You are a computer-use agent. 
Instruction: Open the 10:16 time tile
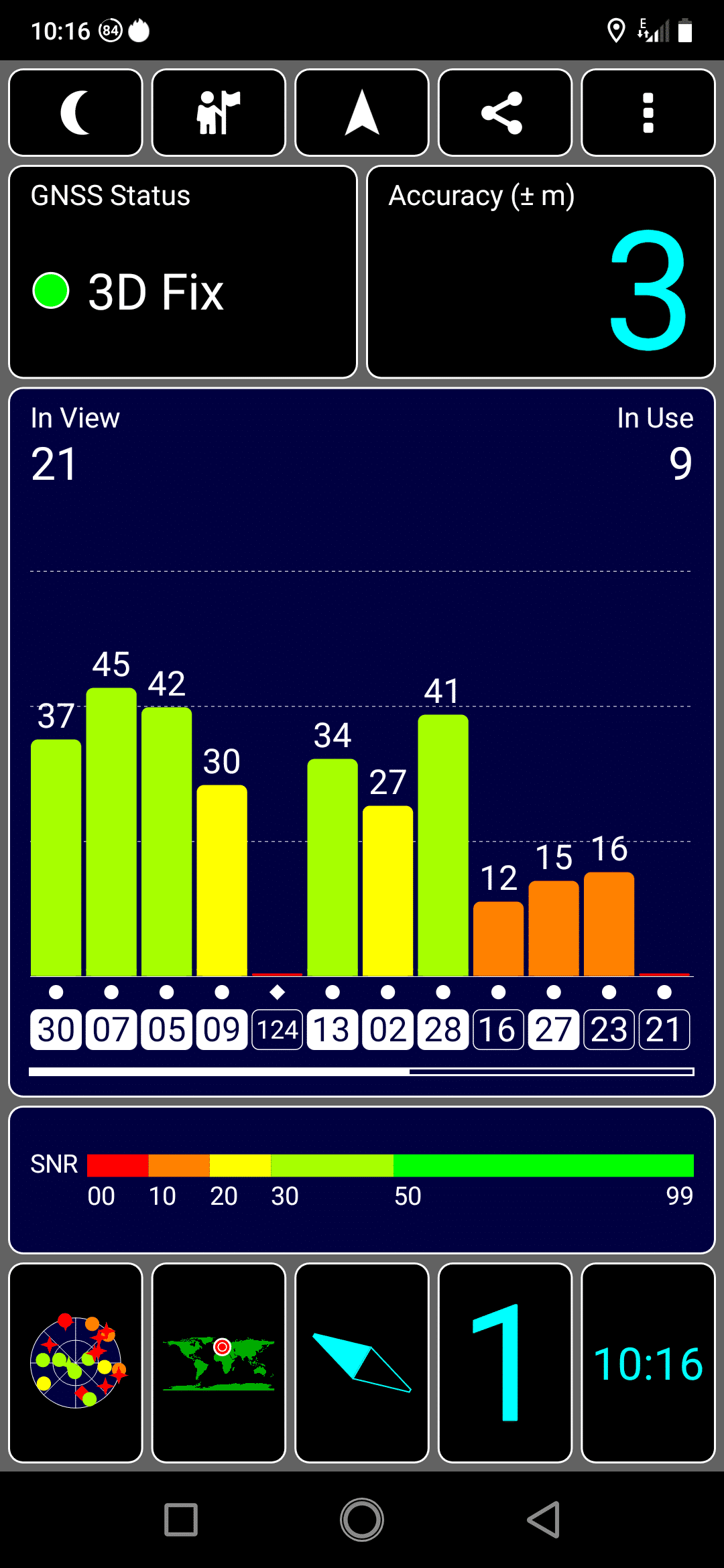648,1363
